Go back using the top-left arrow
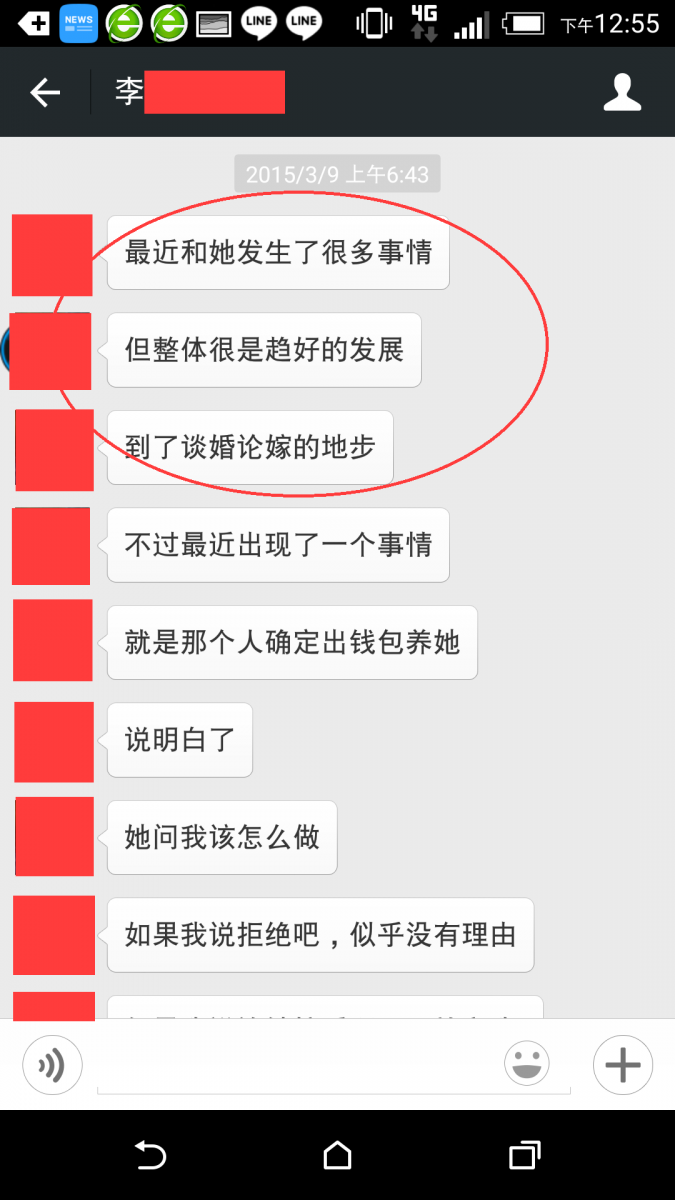Screen dimensions: 675x1200 click(x=45, y=93)
